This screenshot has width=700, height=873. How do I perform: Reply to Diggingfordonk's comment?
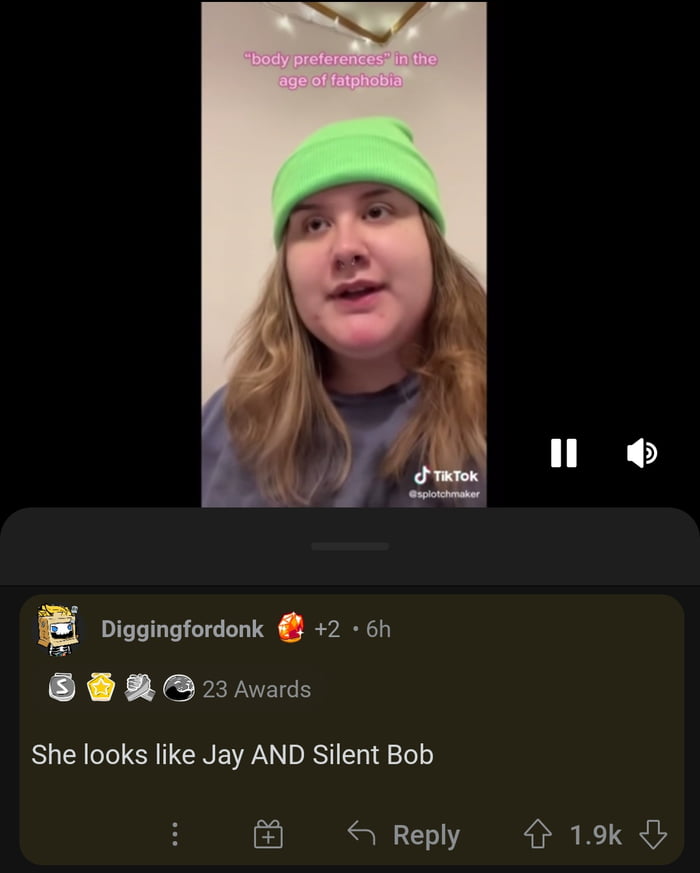[404, 834]
